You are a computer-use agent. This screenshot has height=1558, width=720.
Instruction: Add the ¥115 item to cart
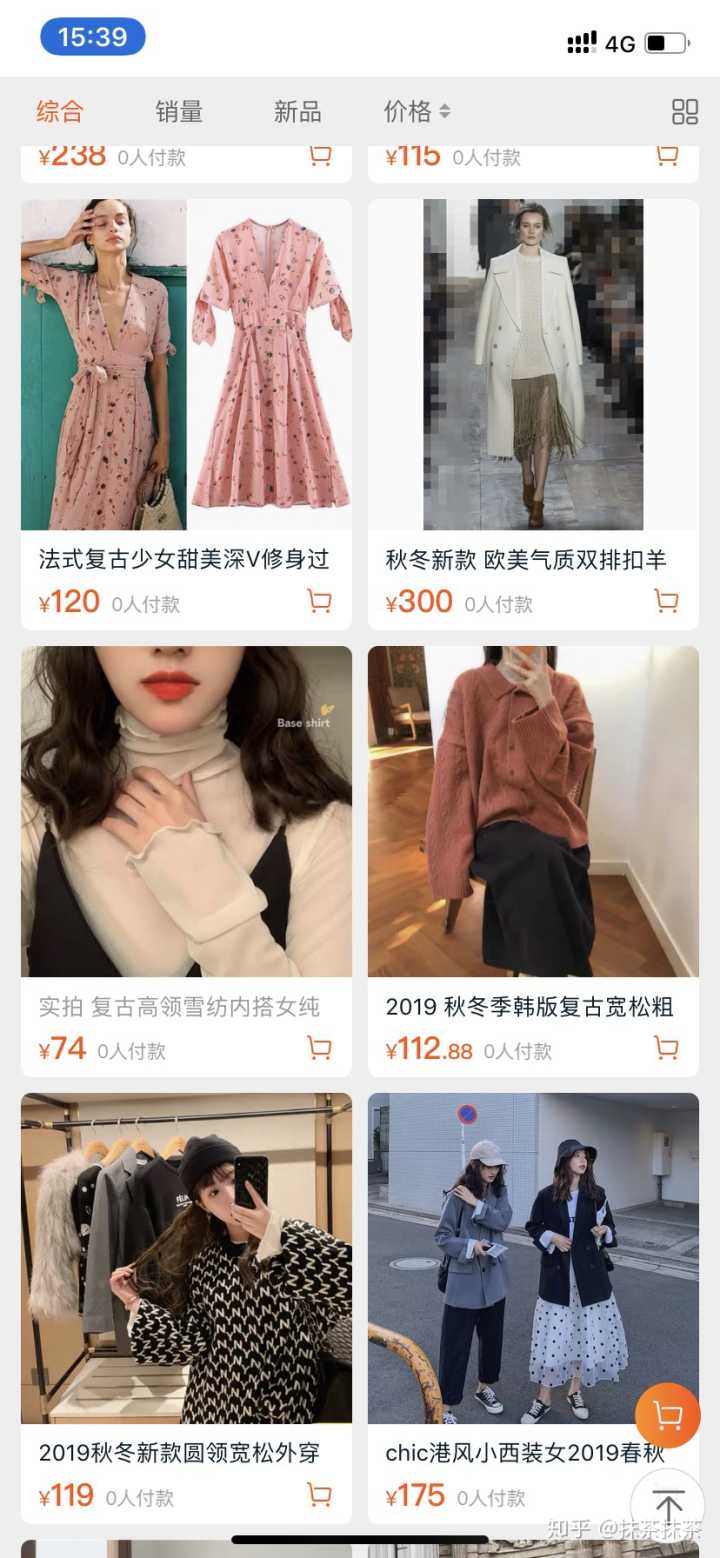[666, 156]
